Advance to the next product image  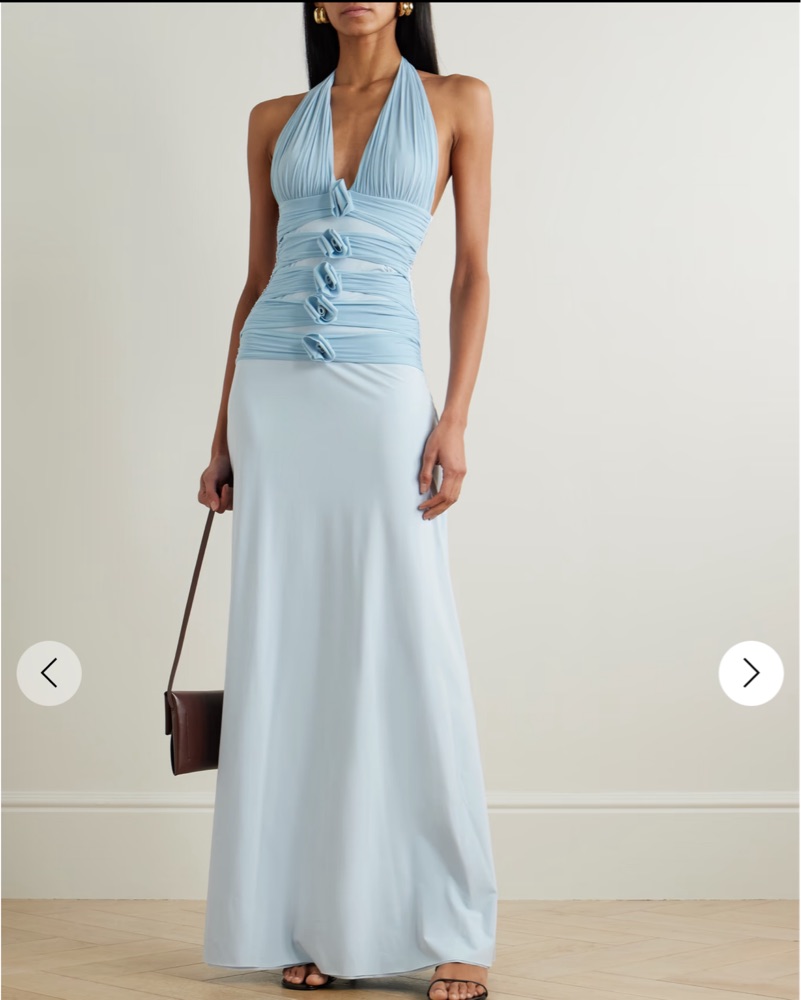(x=751, y=673)
